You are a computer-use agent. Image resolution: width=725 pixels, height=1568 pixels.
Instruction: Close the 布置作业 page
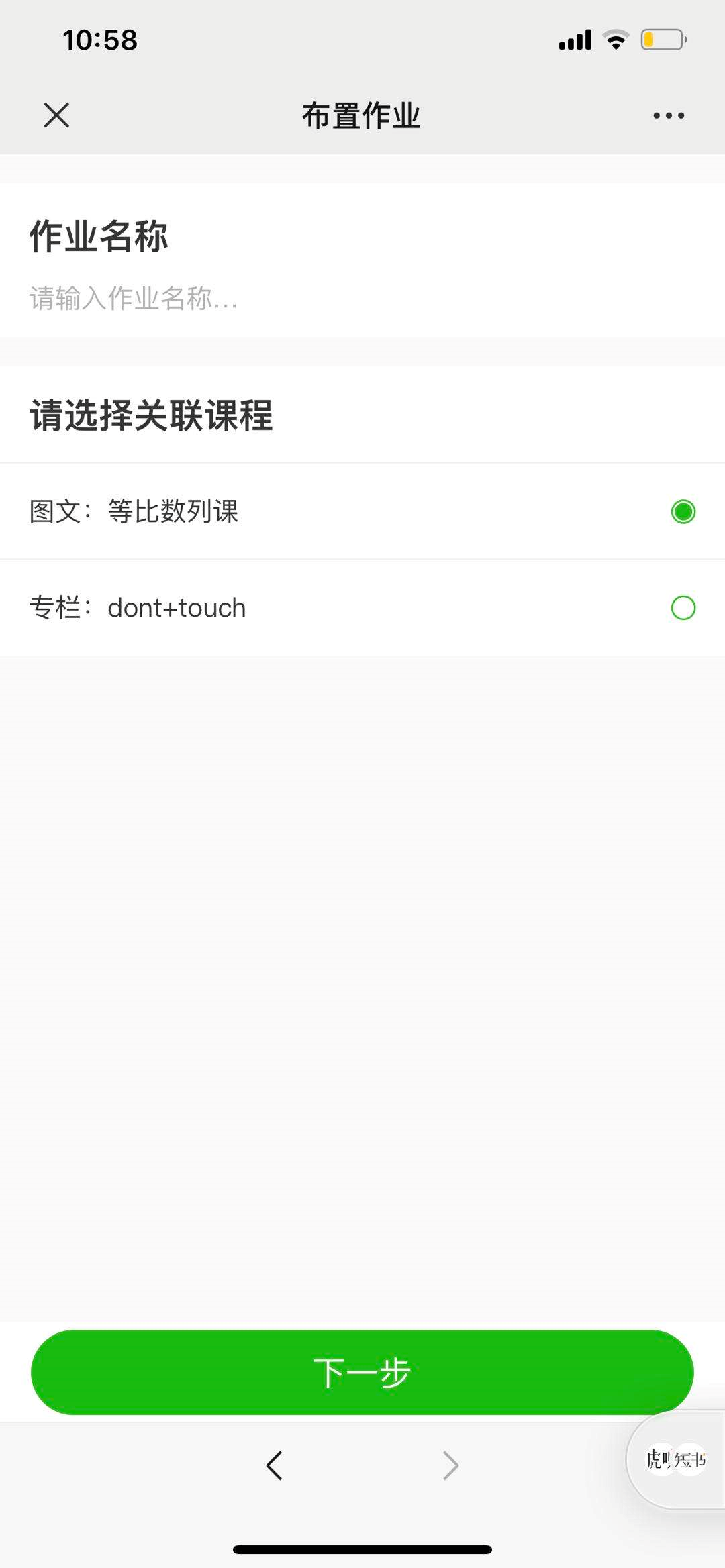56,115
